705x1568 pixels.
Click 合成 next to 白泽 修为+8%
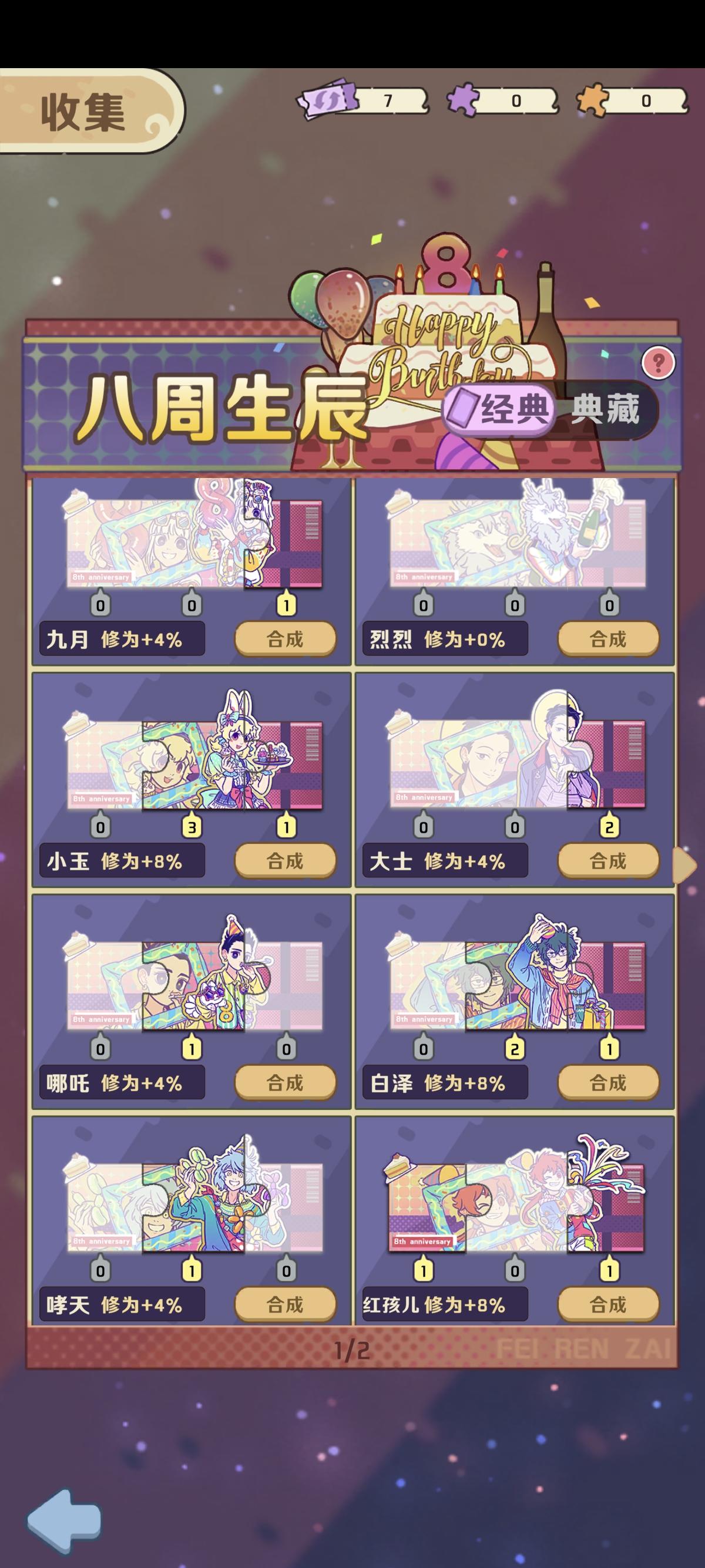coord(607,1083)
